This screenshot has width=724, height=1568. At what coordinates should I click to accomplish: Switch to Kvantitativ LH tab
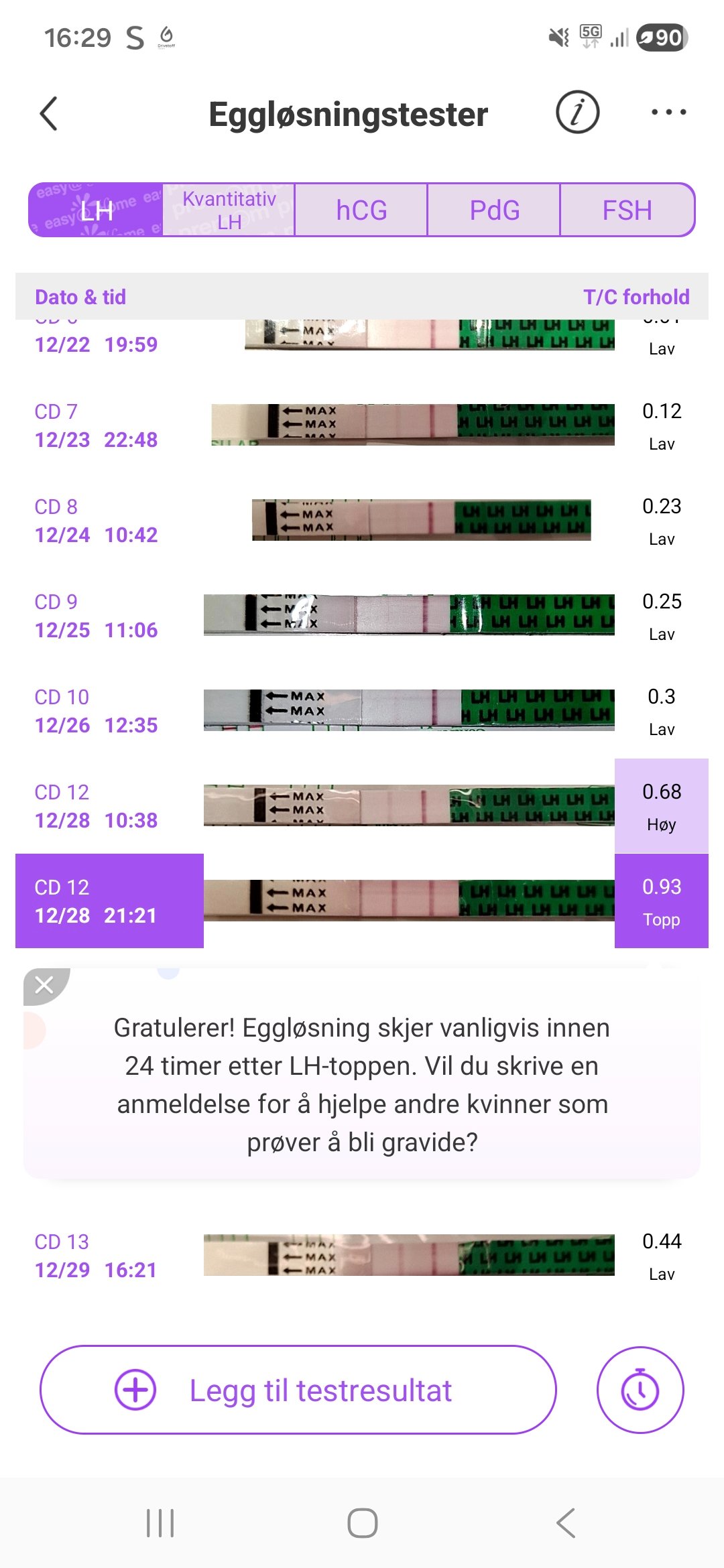tap(229, 210)
